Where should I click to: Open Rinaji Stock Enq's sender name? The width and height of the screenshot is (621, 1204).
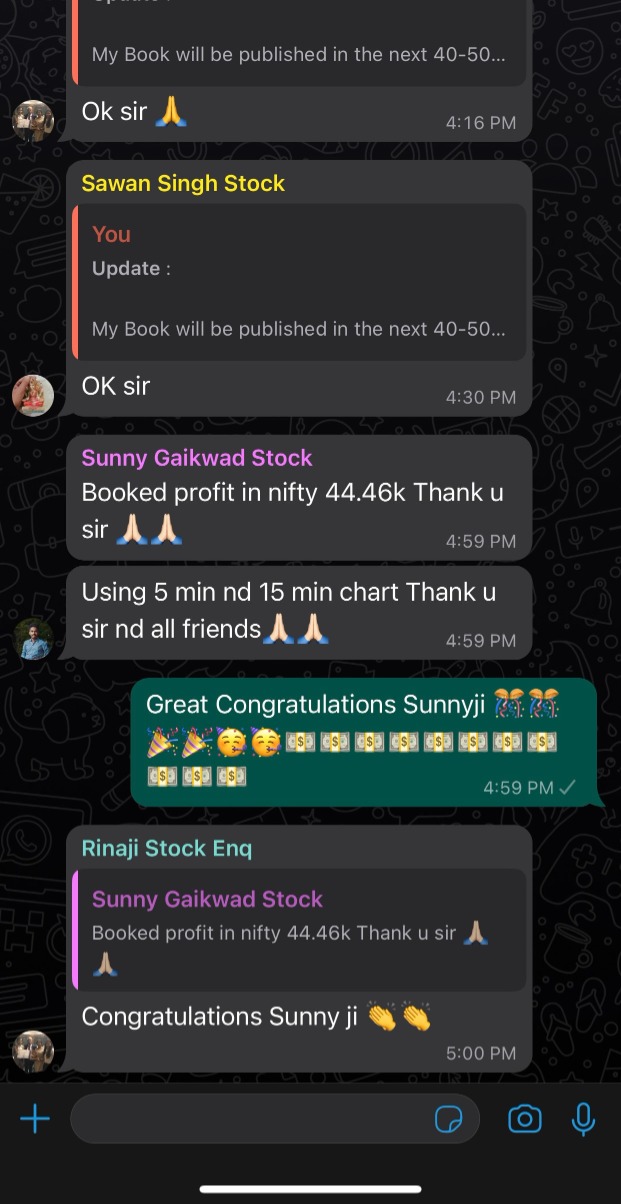166,849
